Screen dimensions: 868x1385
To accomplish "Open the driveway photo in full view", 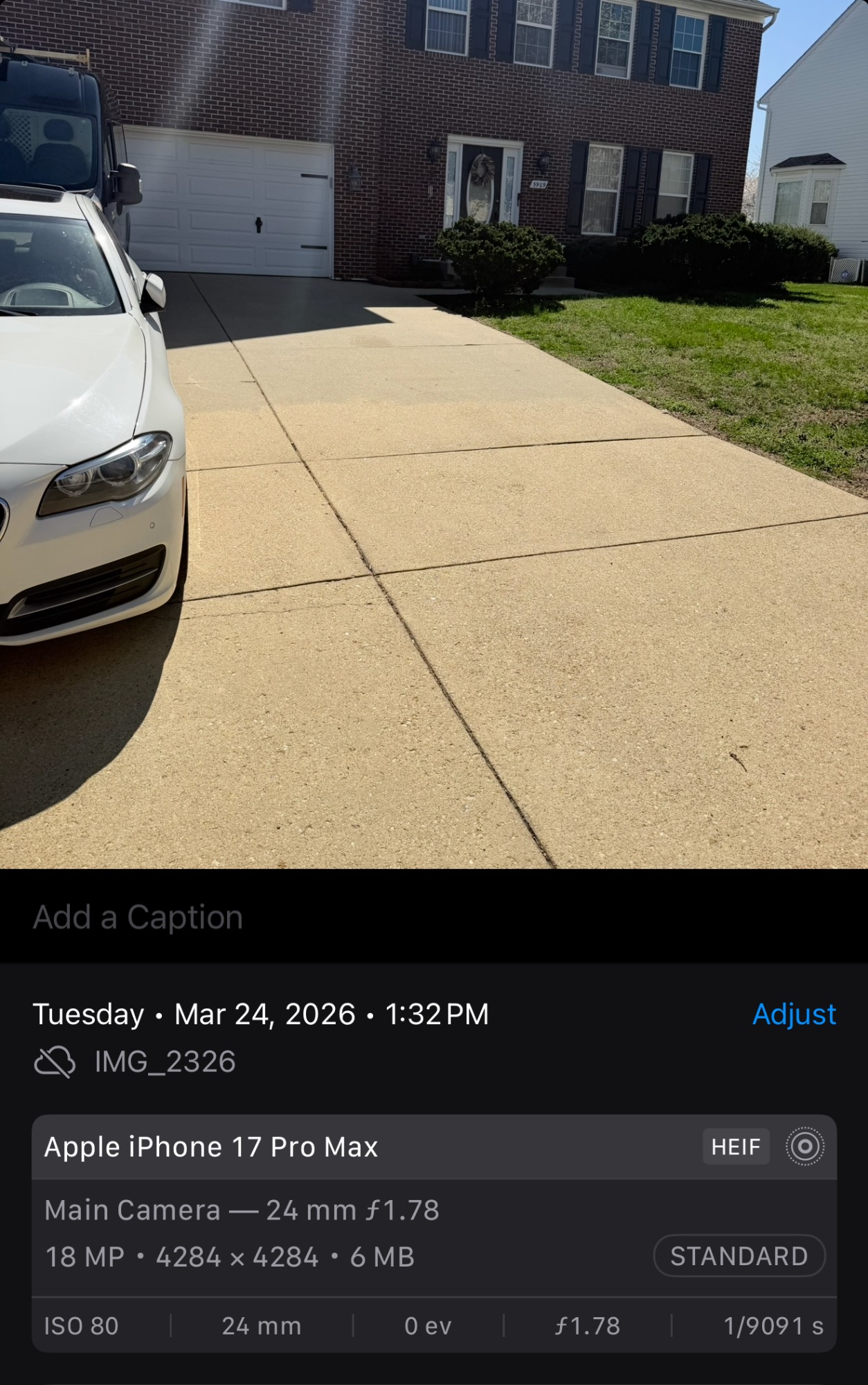I will (434, 434).
